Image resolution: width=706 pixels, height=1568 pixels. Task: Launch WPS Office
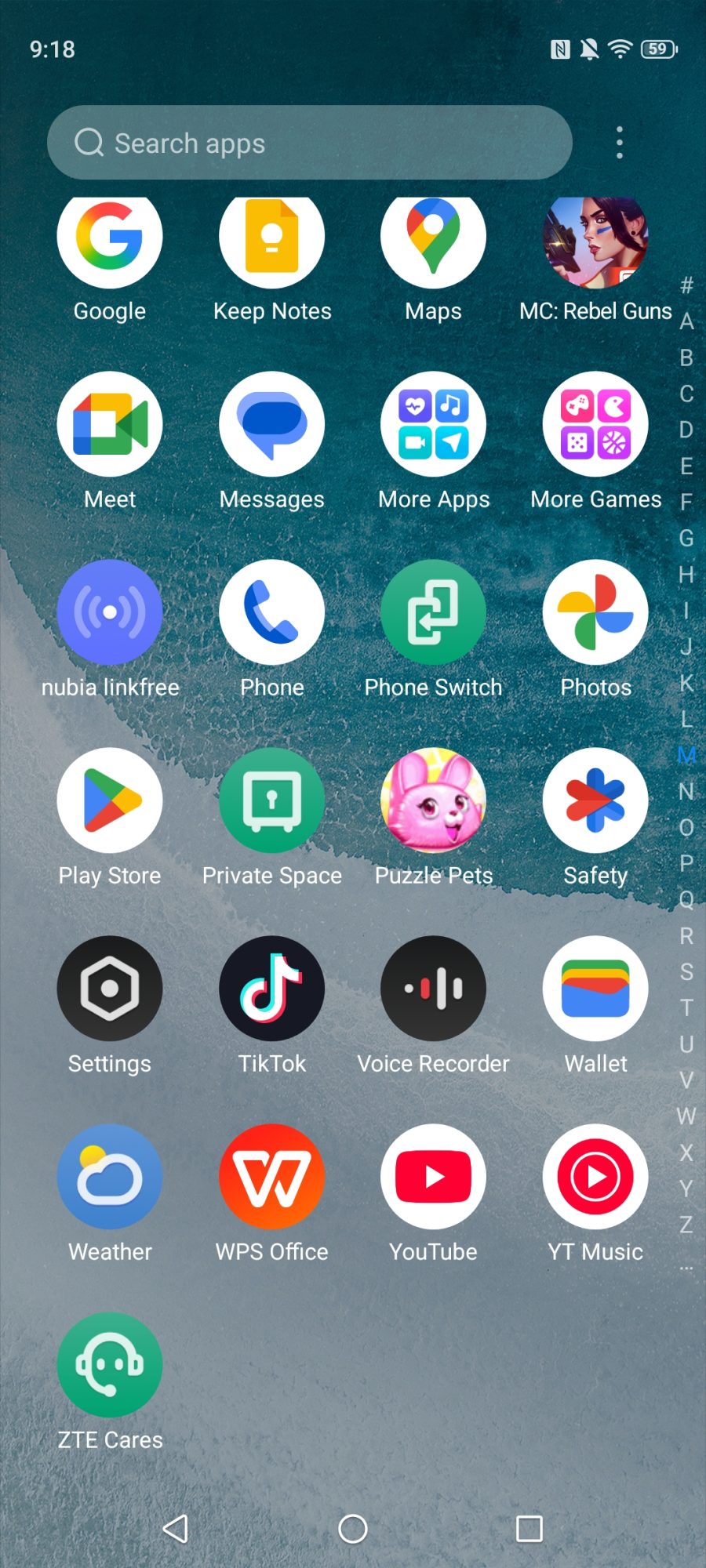(271, 1177)
